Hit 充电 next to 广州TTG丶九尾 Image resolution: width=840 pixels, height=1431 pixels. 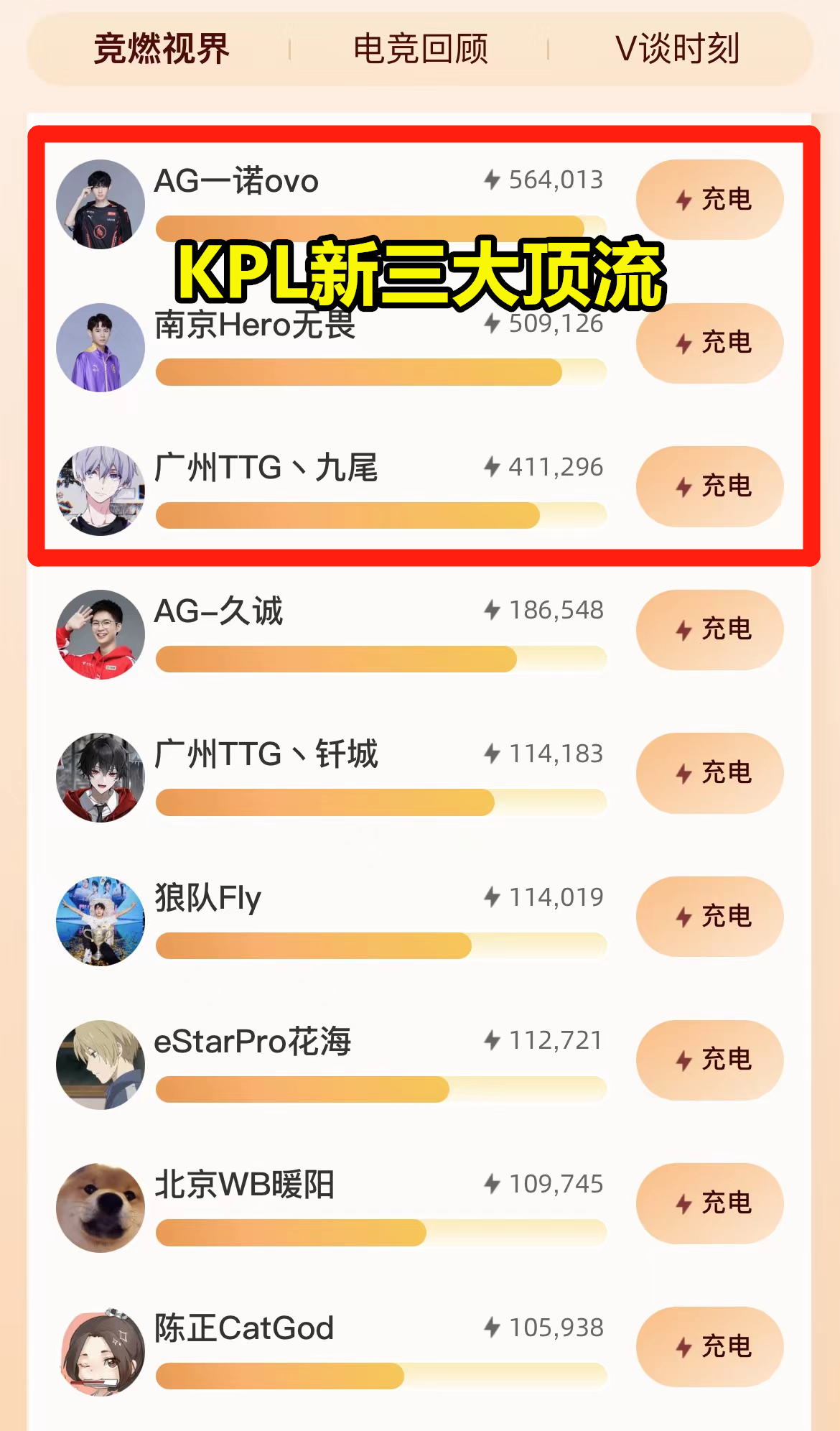(x=709, y=486)
